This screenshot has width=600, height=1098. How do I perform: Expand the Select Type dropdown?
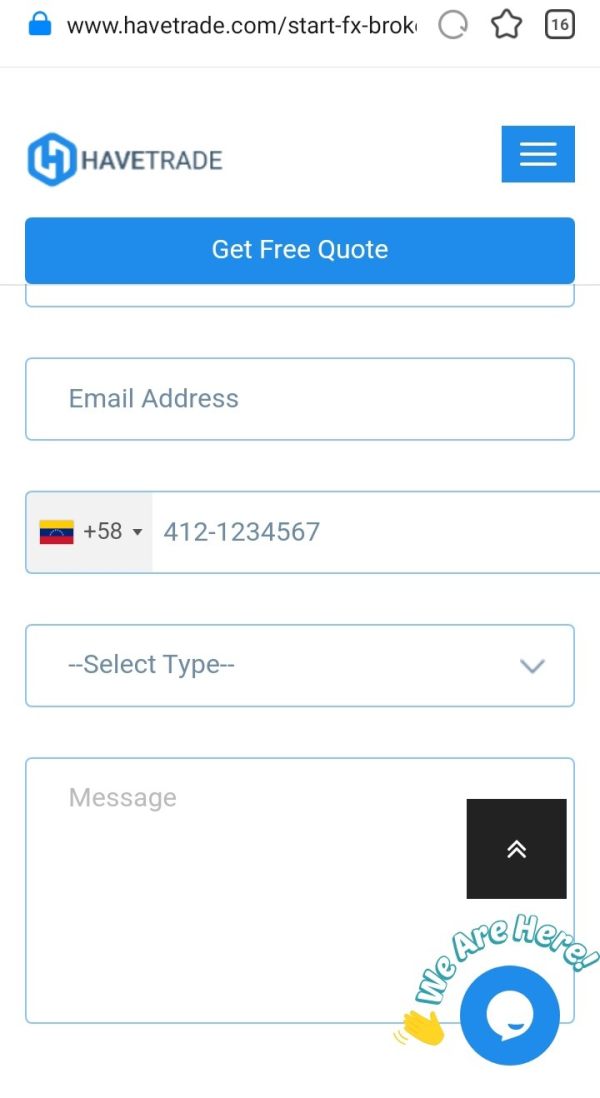tap(300, 665)
